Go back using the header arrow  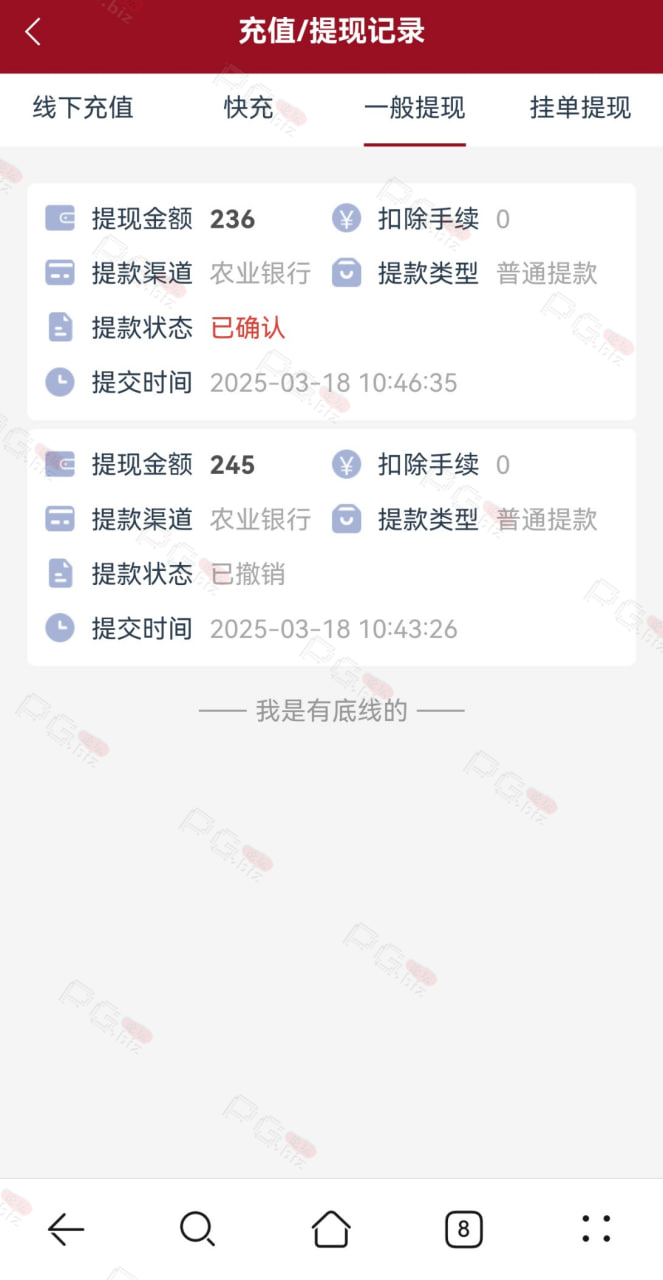[33, 31]
